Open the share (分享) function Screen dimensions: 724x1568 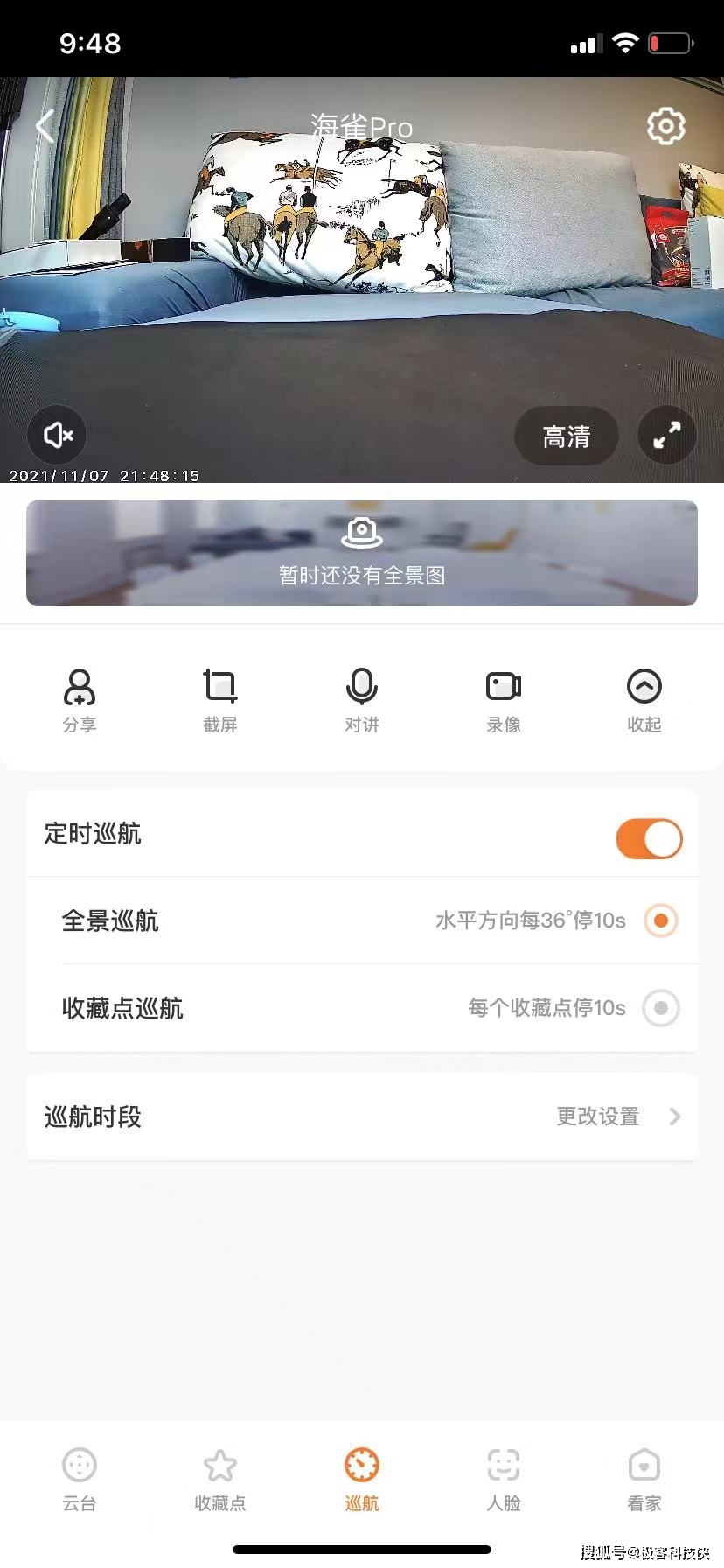[x=80, y=698]
